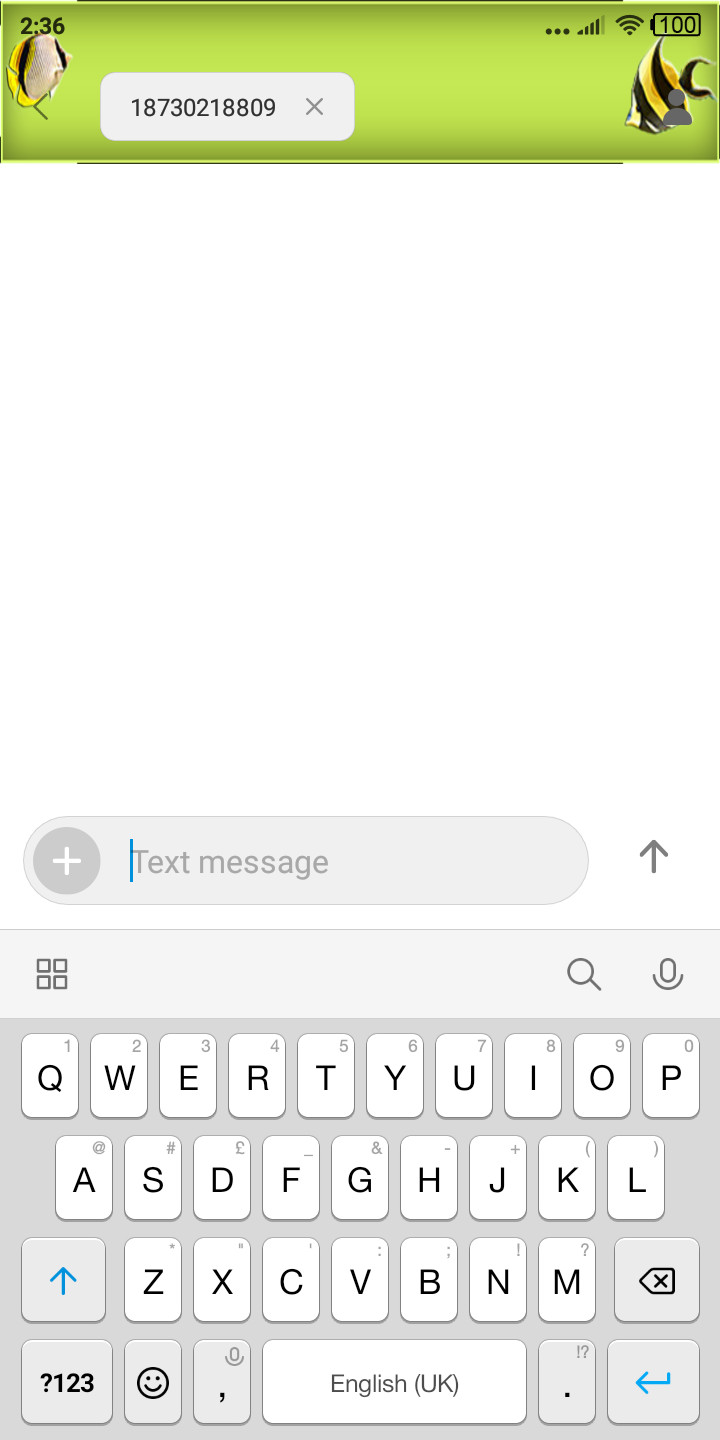Tap the English (UK) space bar

394,1383
